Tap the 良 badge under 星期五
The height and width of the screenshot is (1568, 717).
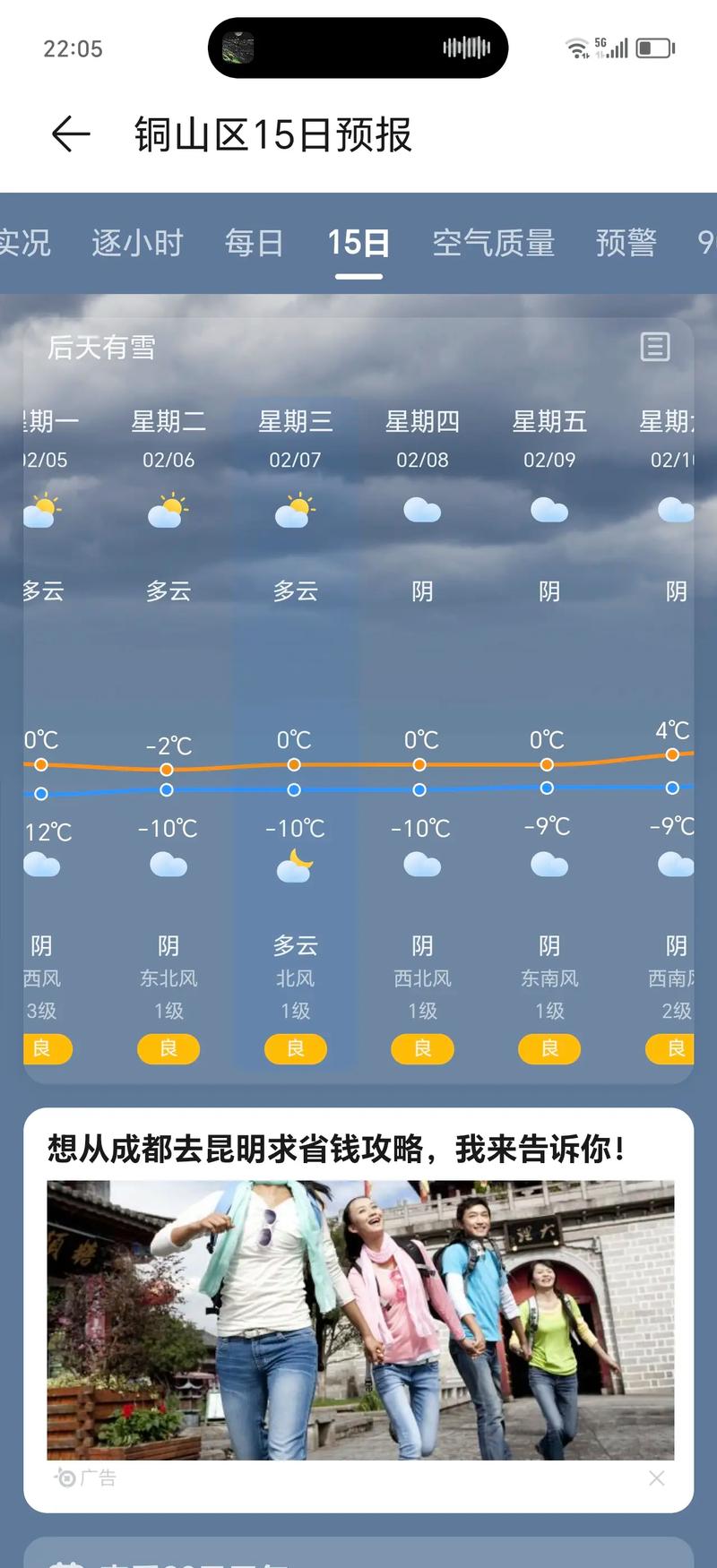(x=549, y=1048)
